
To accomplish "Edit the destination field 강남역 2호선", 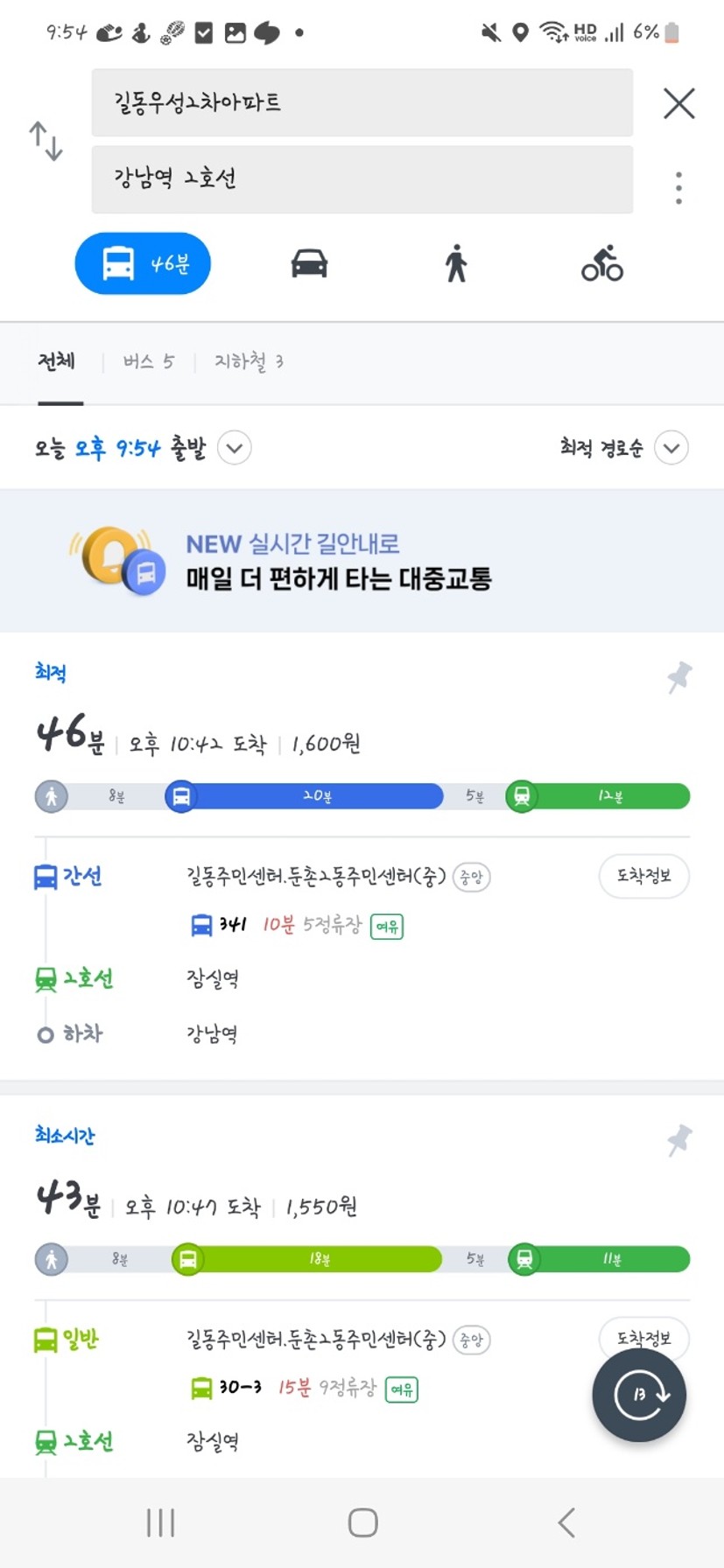I will [x=362, y=179].
